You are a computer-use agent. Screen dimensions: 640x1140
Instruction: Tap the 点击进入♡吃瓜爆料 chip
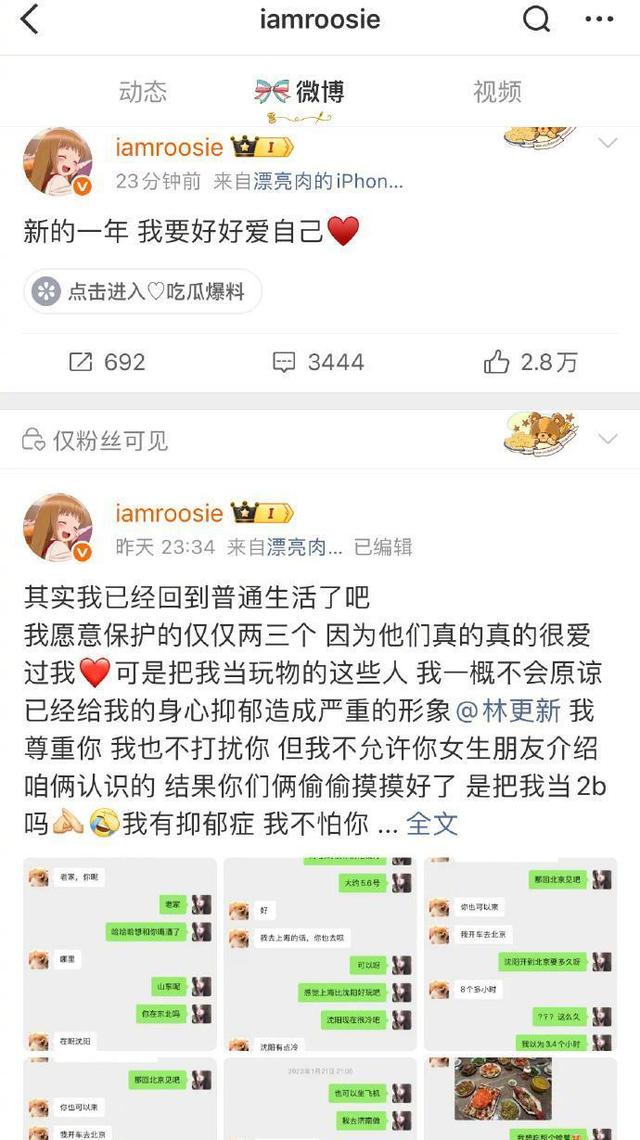tap(142, 291)
